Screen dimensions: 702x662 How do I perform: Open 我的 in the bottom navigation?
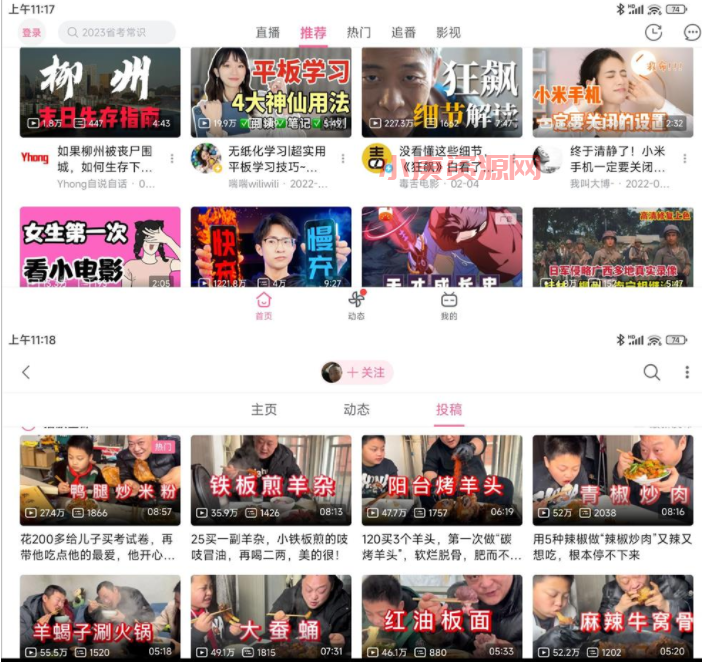coord(449,305)
